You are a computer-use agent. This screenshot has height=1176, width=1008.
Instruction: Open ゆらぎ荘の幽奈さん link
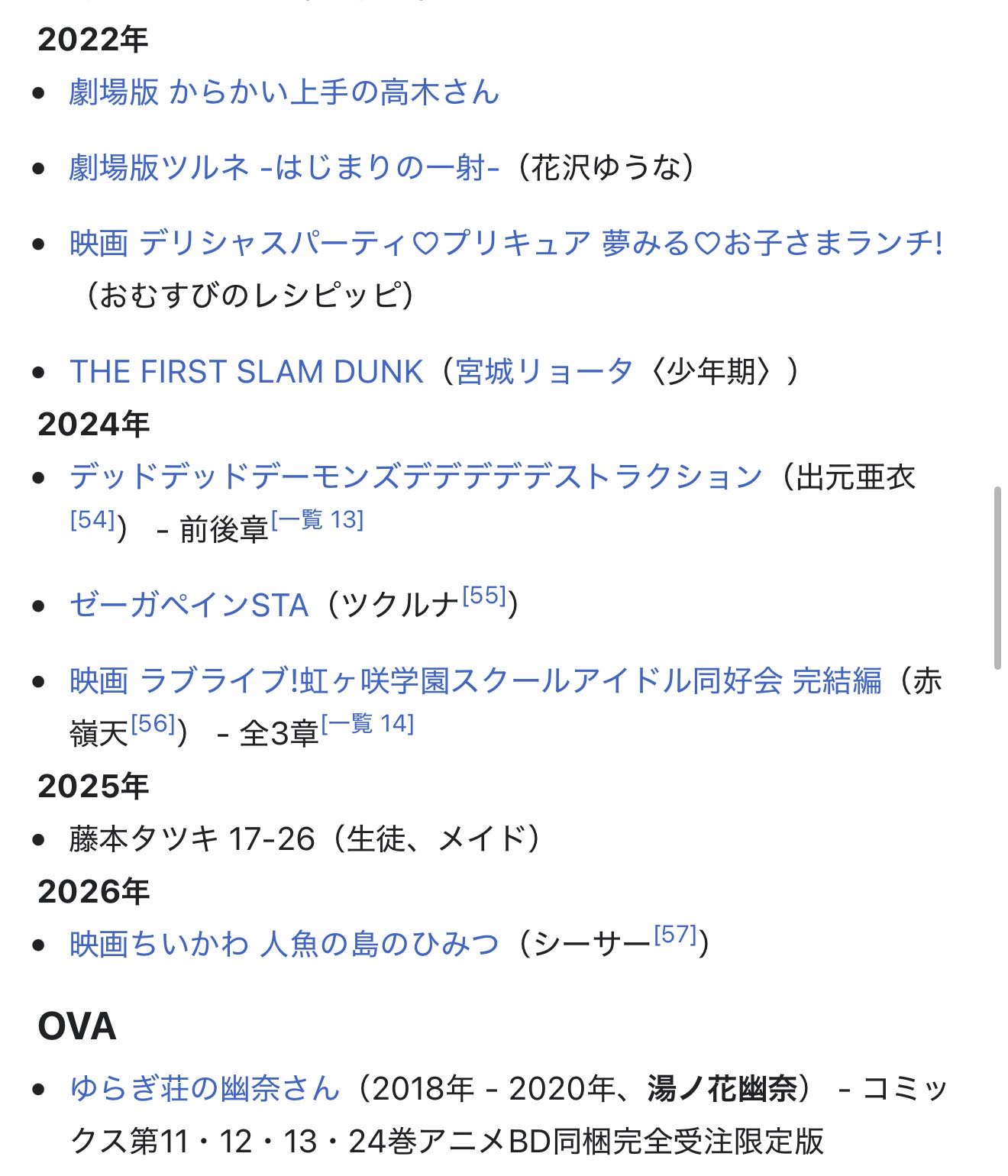205,1088
